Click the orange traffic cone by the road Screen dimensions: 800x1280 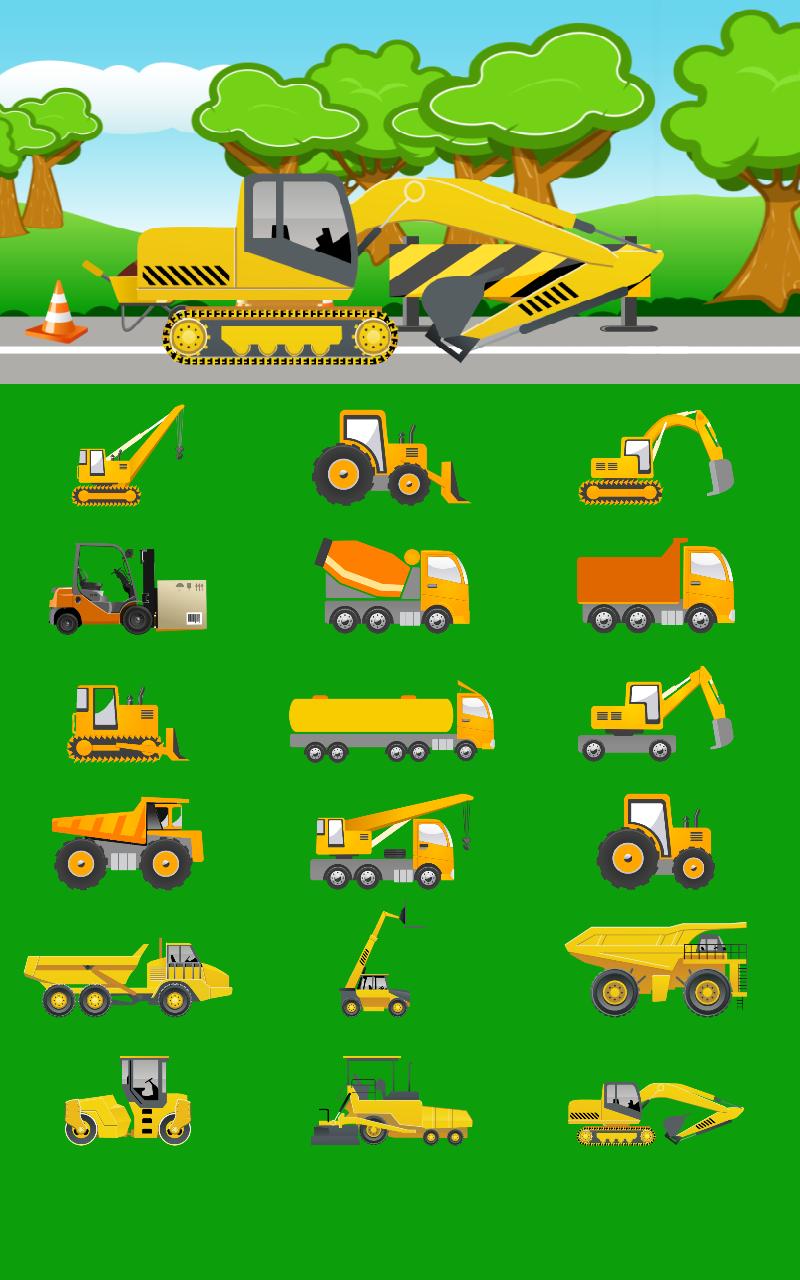click(57, 310)
